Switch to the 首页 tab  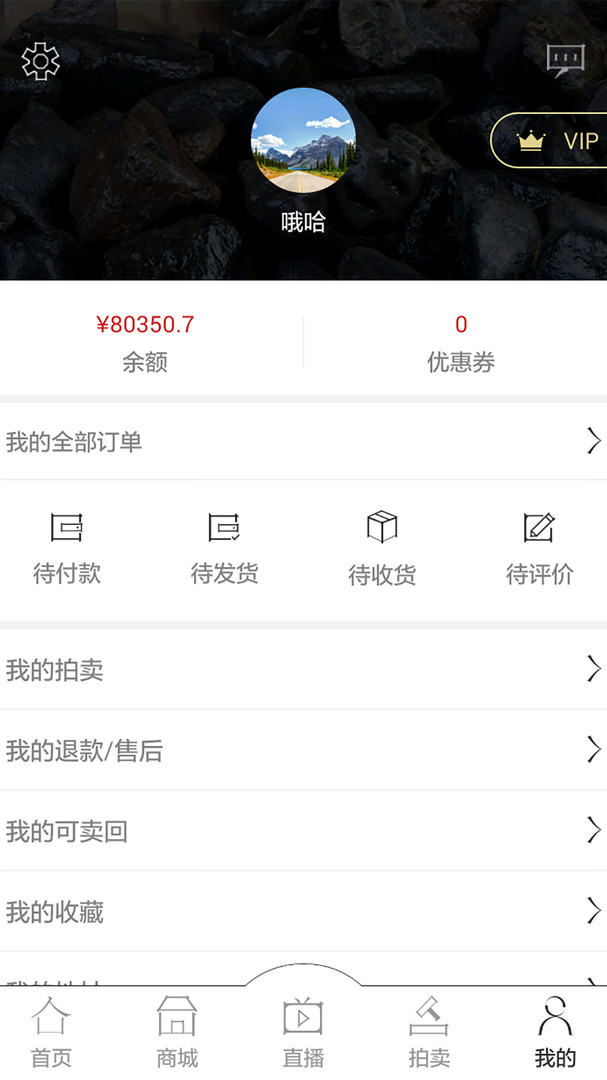[51, 1032]
